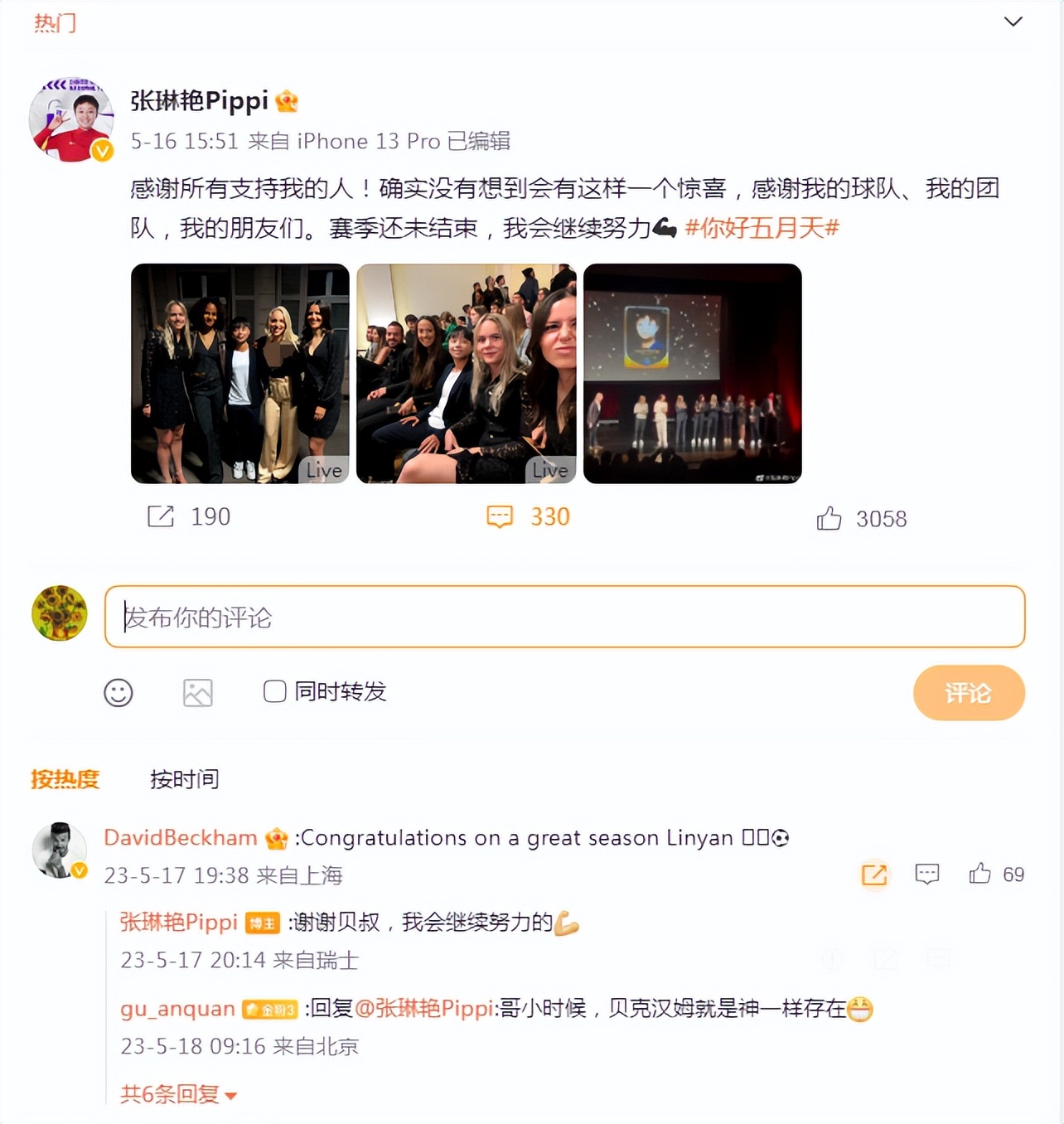Click the crown badge beside 张琳艳Pippi's username
This screenshot has width=1064, height=1124.
click(x=287, y=100)
